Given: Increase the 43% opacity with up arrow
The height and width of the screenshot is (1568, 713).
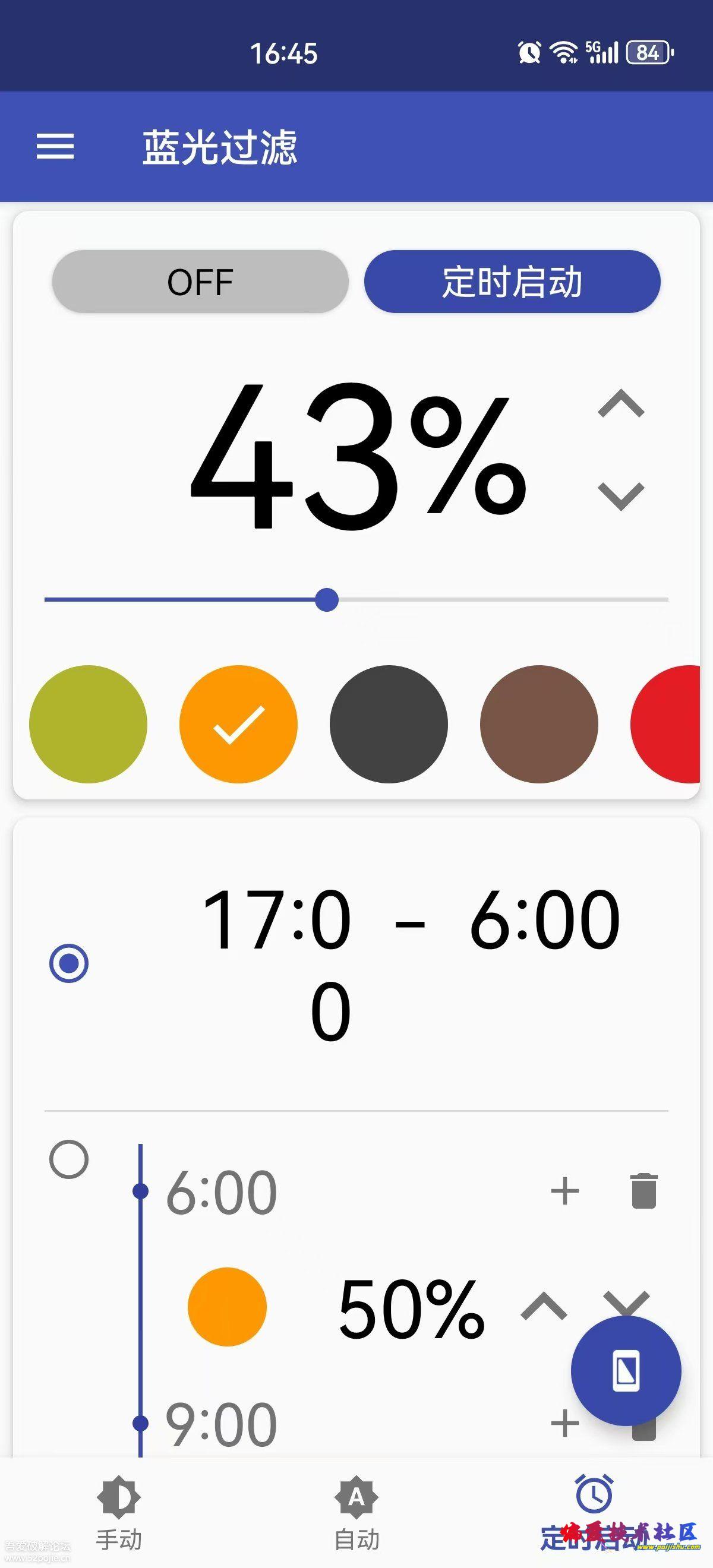Looking at the screenshot, I should click(621, 404).
